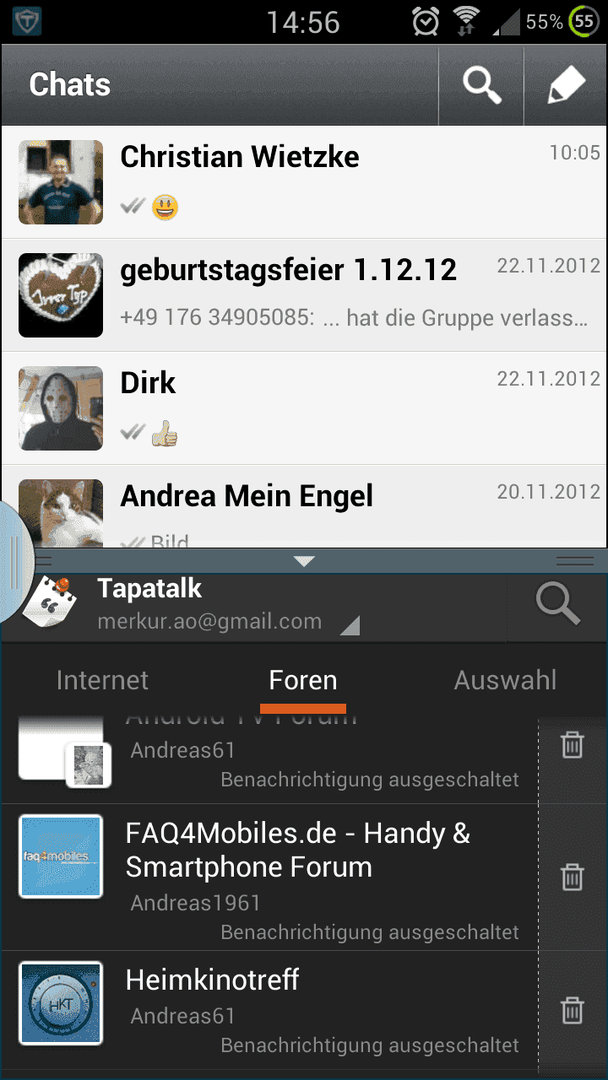Switch to the Auswahl tab

pos(505,681)
